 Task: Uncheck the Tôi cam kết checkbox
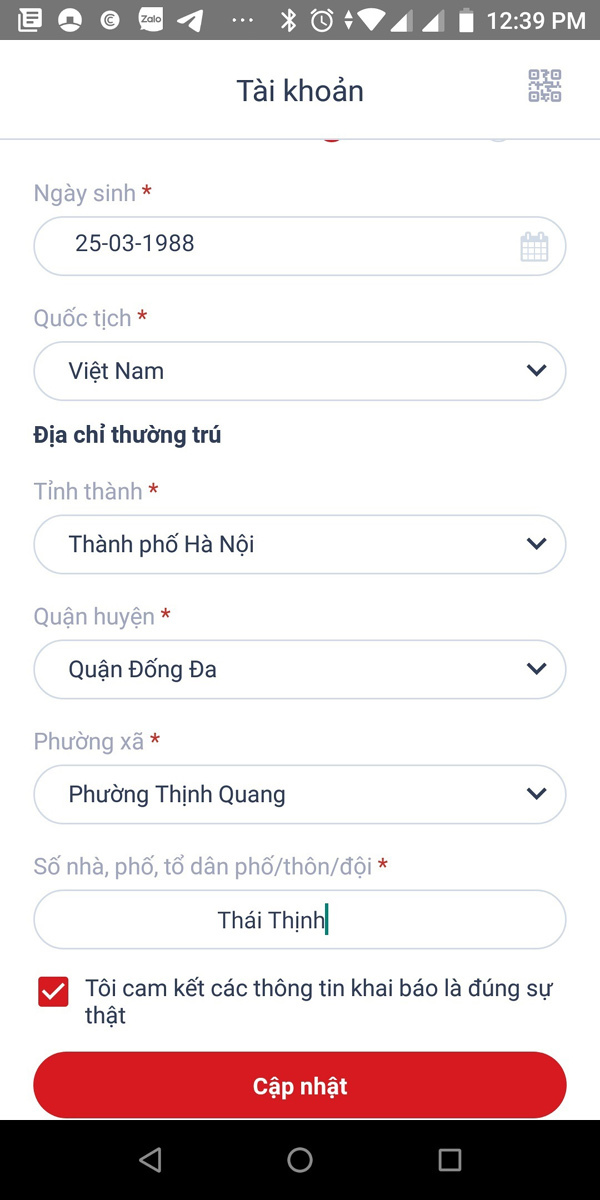(x=53, y=992)
